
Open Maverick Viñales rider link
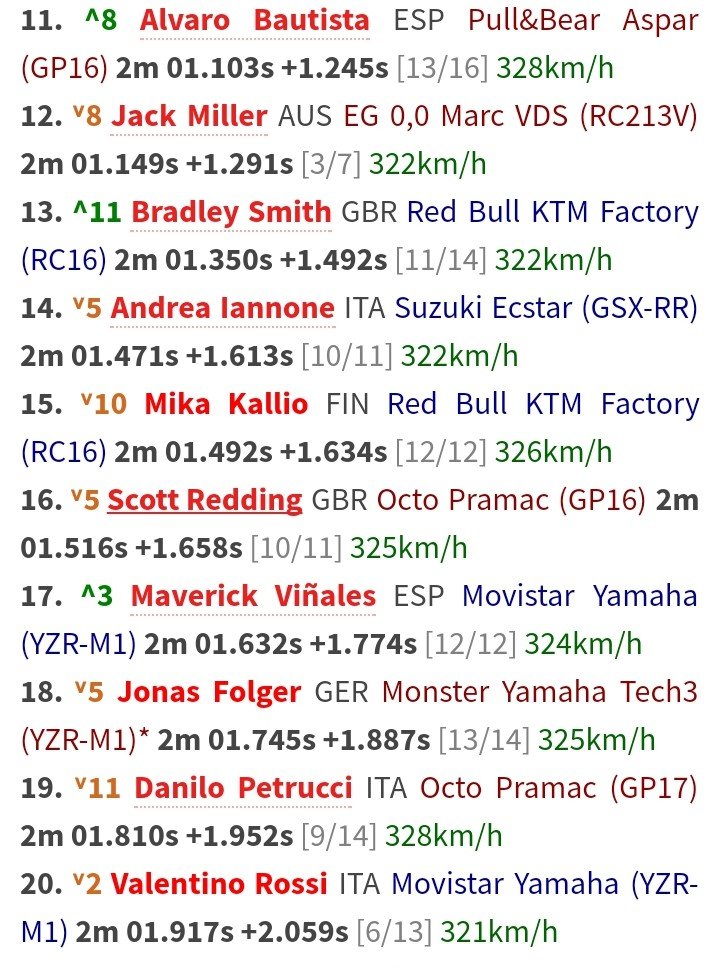(253, 596)
